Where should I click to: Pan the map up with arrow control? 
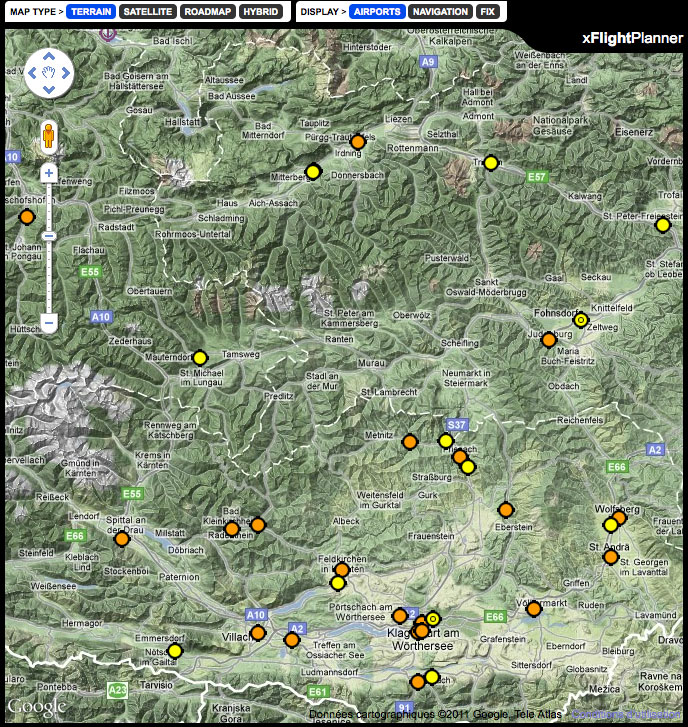48,58
